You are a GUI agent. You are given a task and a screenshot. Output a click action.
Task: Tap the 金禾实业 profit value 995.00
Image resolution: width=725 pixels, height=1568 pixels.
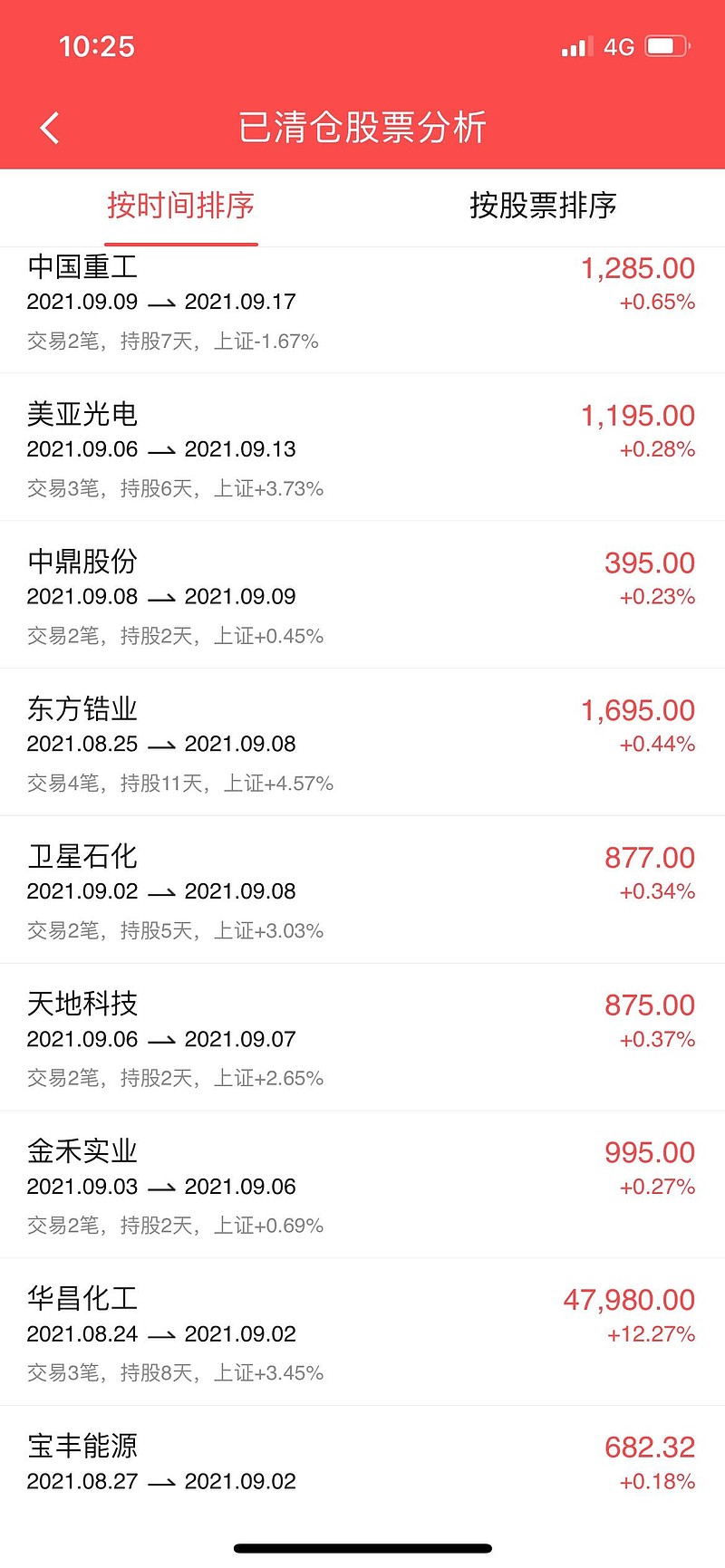pyautogui.click(x=649, y=1151)
